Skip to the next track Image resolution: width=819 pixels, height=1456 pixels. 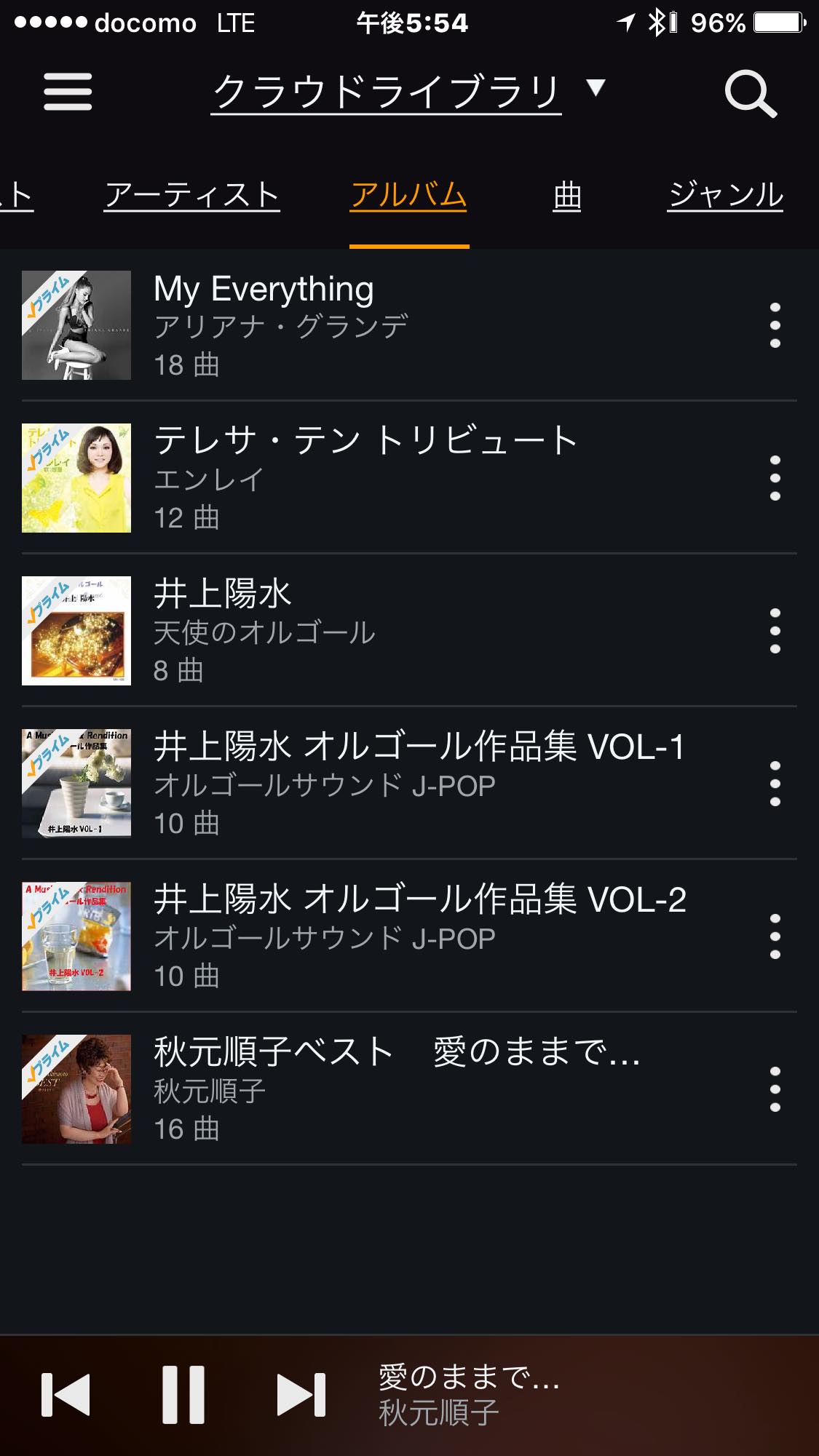(x=301, y=1395)
